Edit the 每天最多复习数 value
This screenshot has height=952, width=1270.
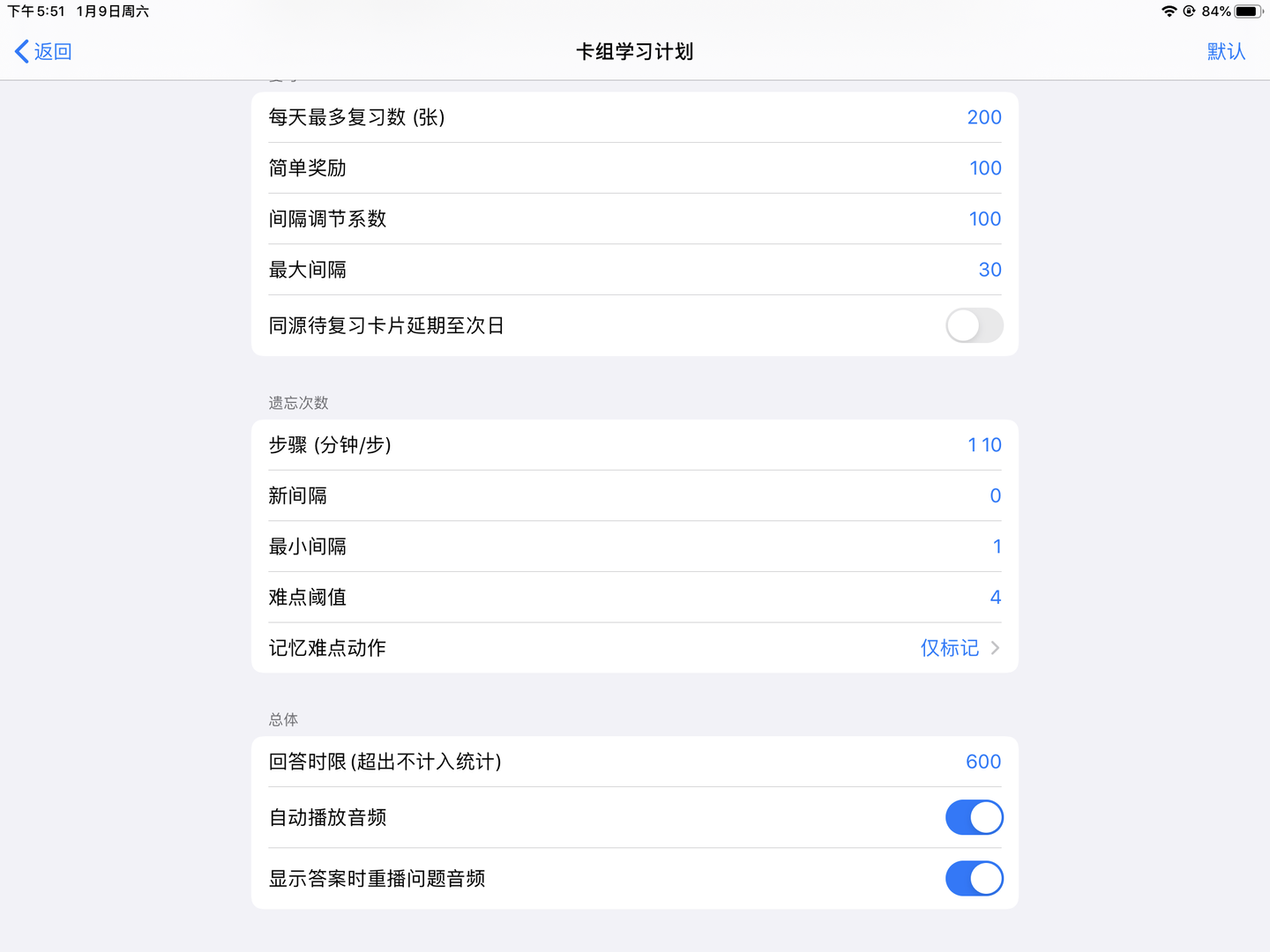[x=983, y=117]
